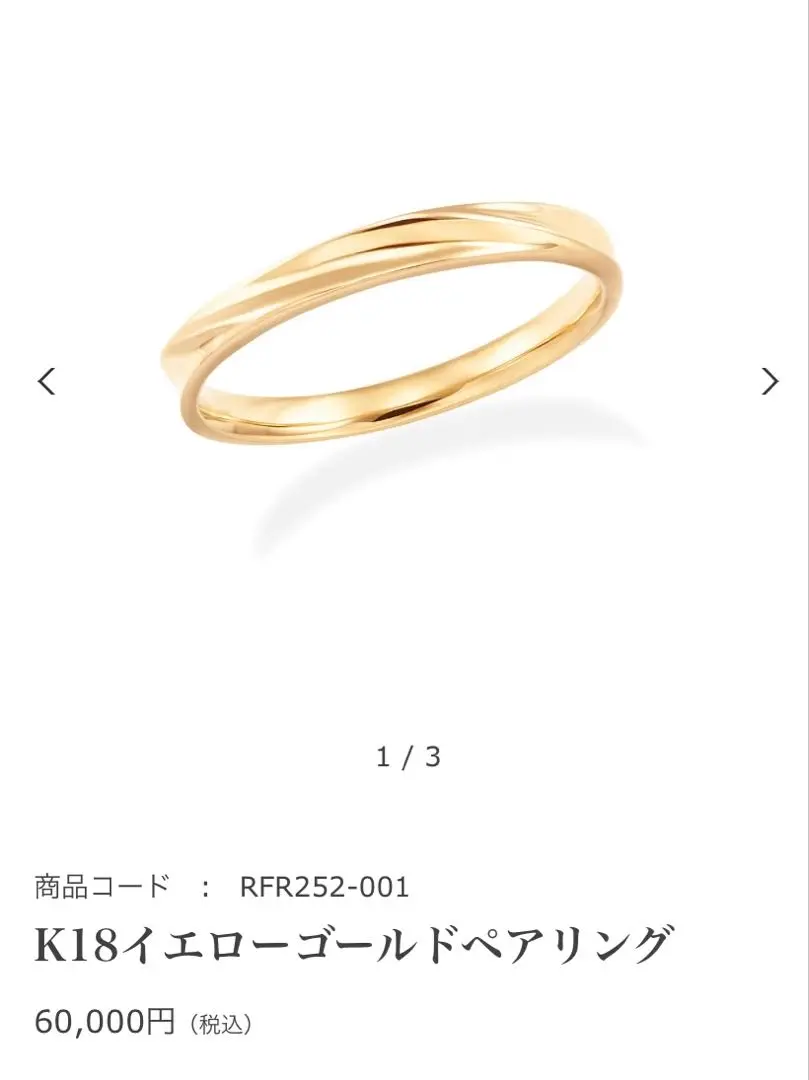The height and width of the screenshot is (1080, 809).
Task: Go to the previous product image
Action: click(46, 381)
